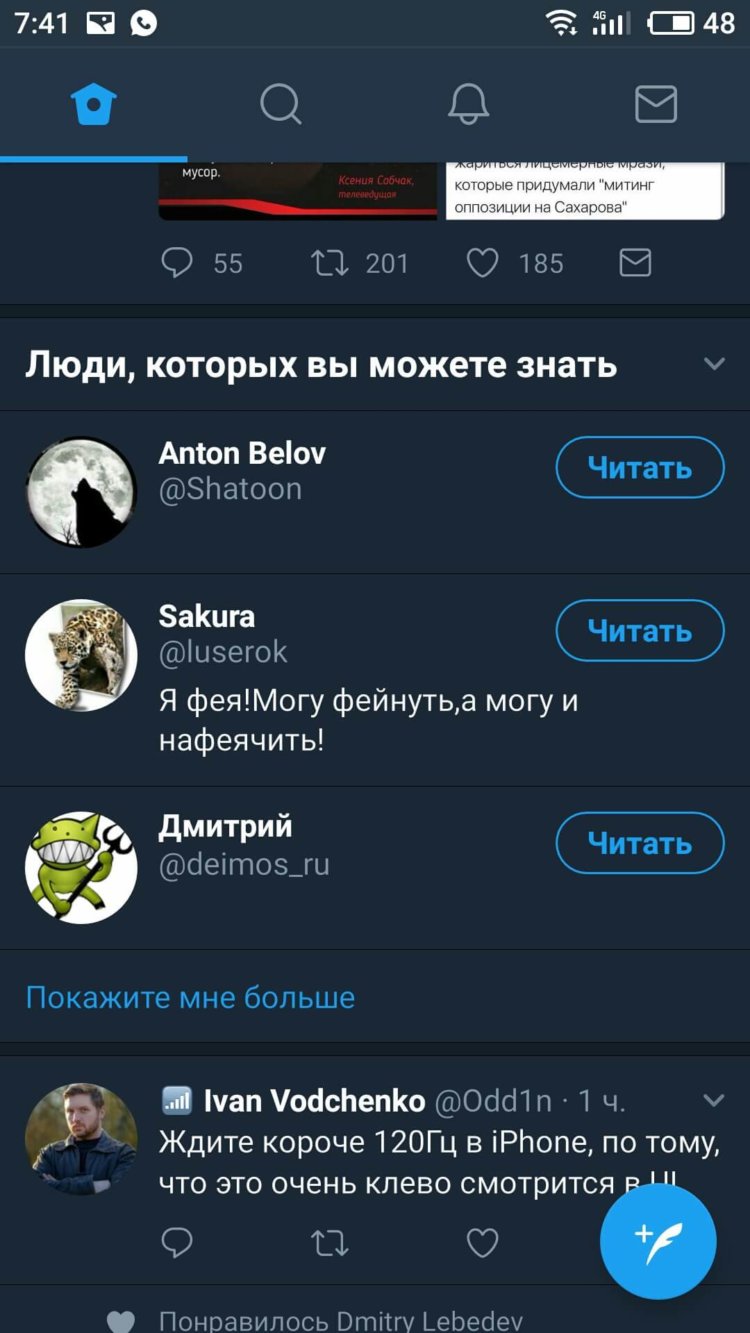Viewport: 750px width, 1333px height.
Task: Select the Home tab
Action: pos(94,103)
